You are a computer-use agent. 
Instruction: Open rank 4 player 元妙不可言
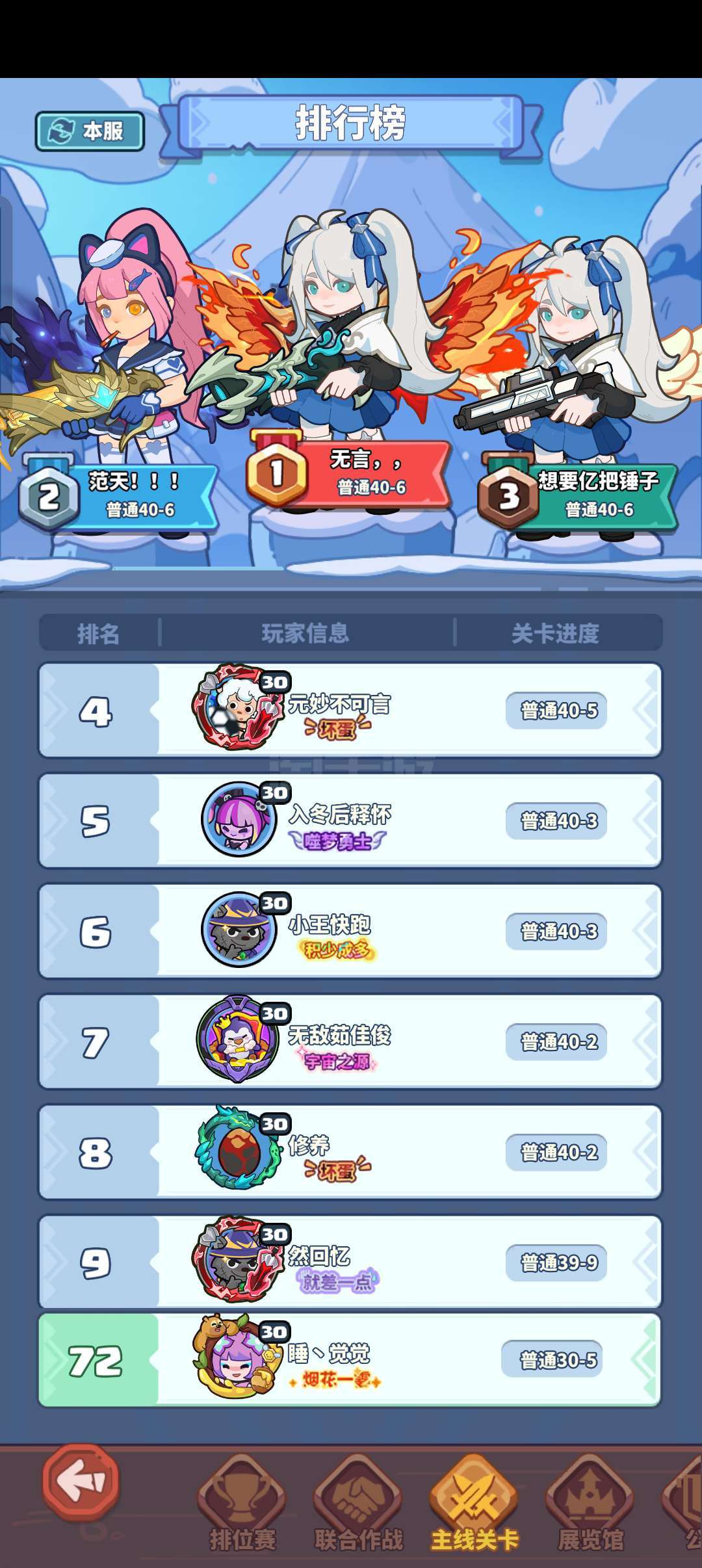(350, 711)
